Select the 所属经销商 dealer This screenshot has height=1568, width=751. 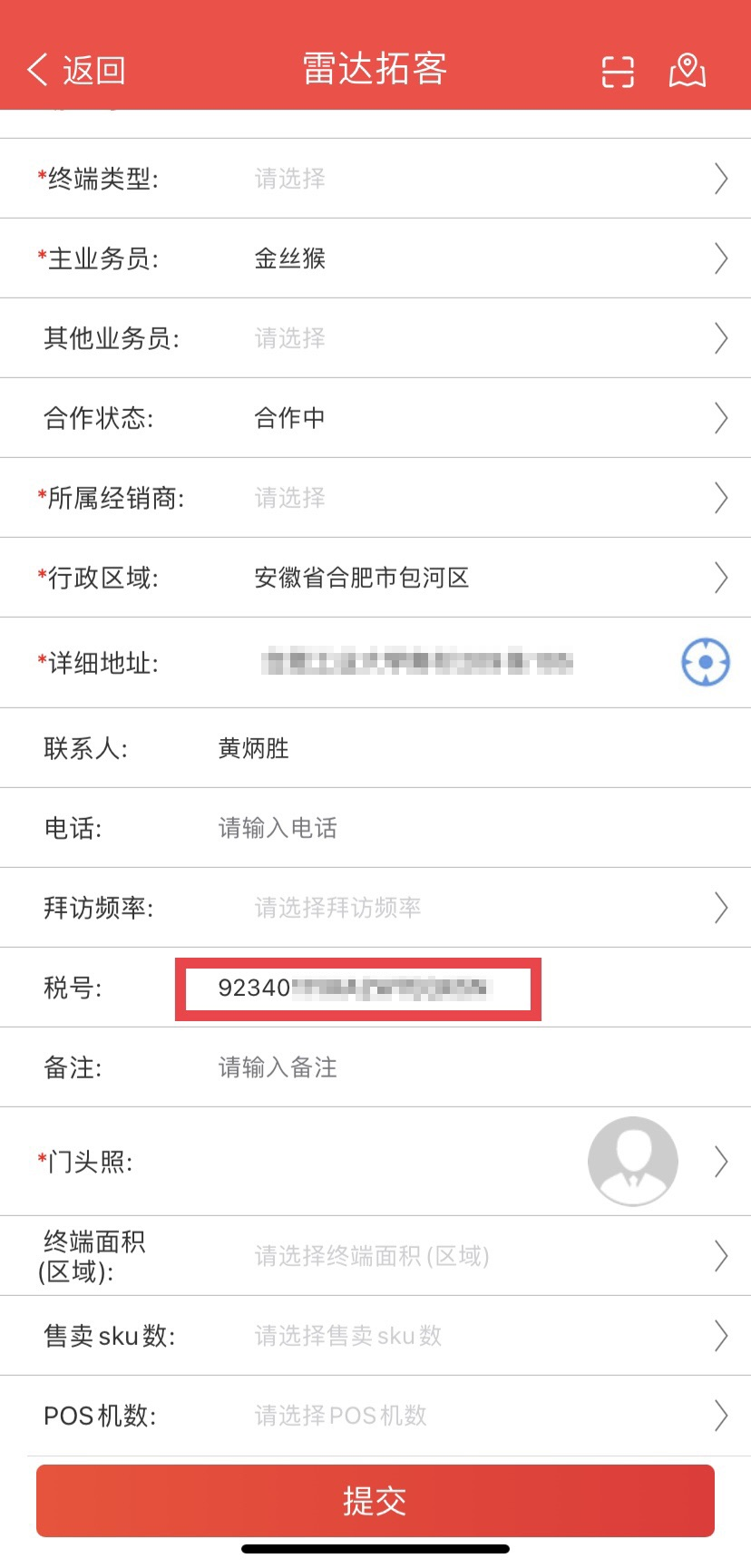pyautogui.click(x=481, y=498)
